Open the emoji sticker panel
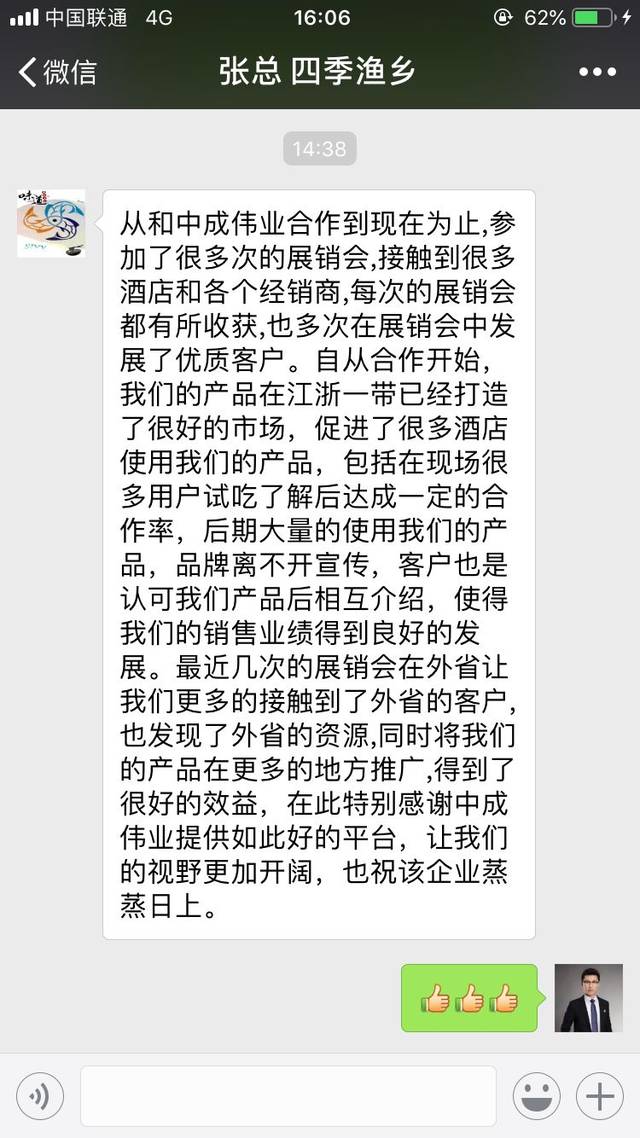The image size is (640, 1138). (537, 1097)
